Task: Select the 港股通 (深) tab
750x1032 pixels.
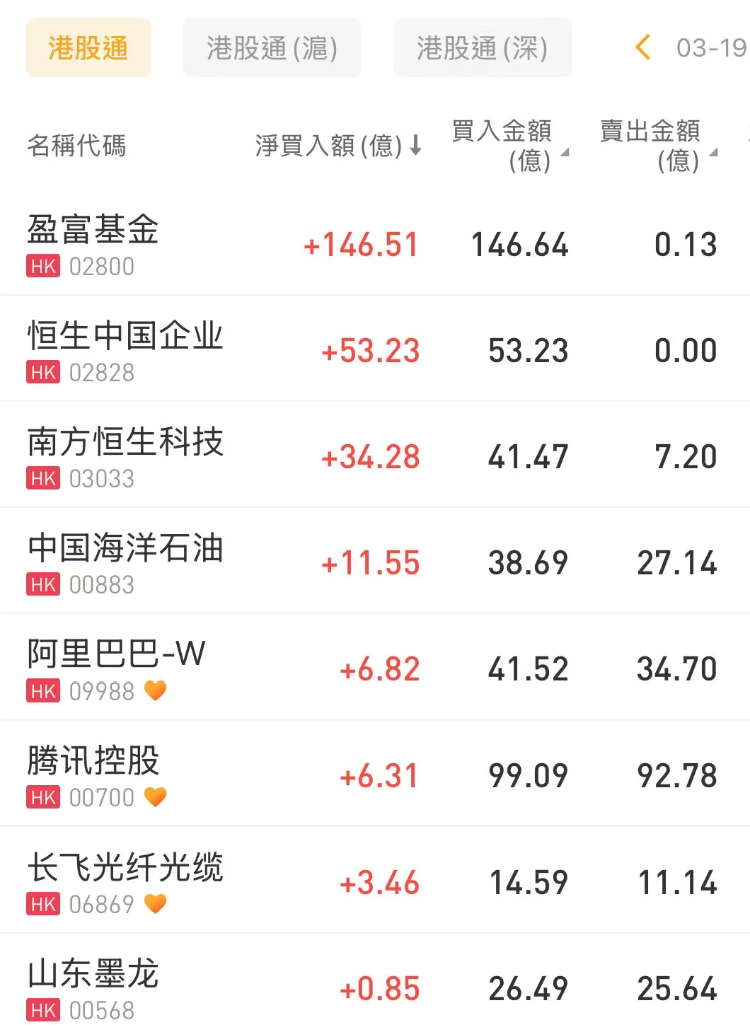Action: (x=482, y=47)
